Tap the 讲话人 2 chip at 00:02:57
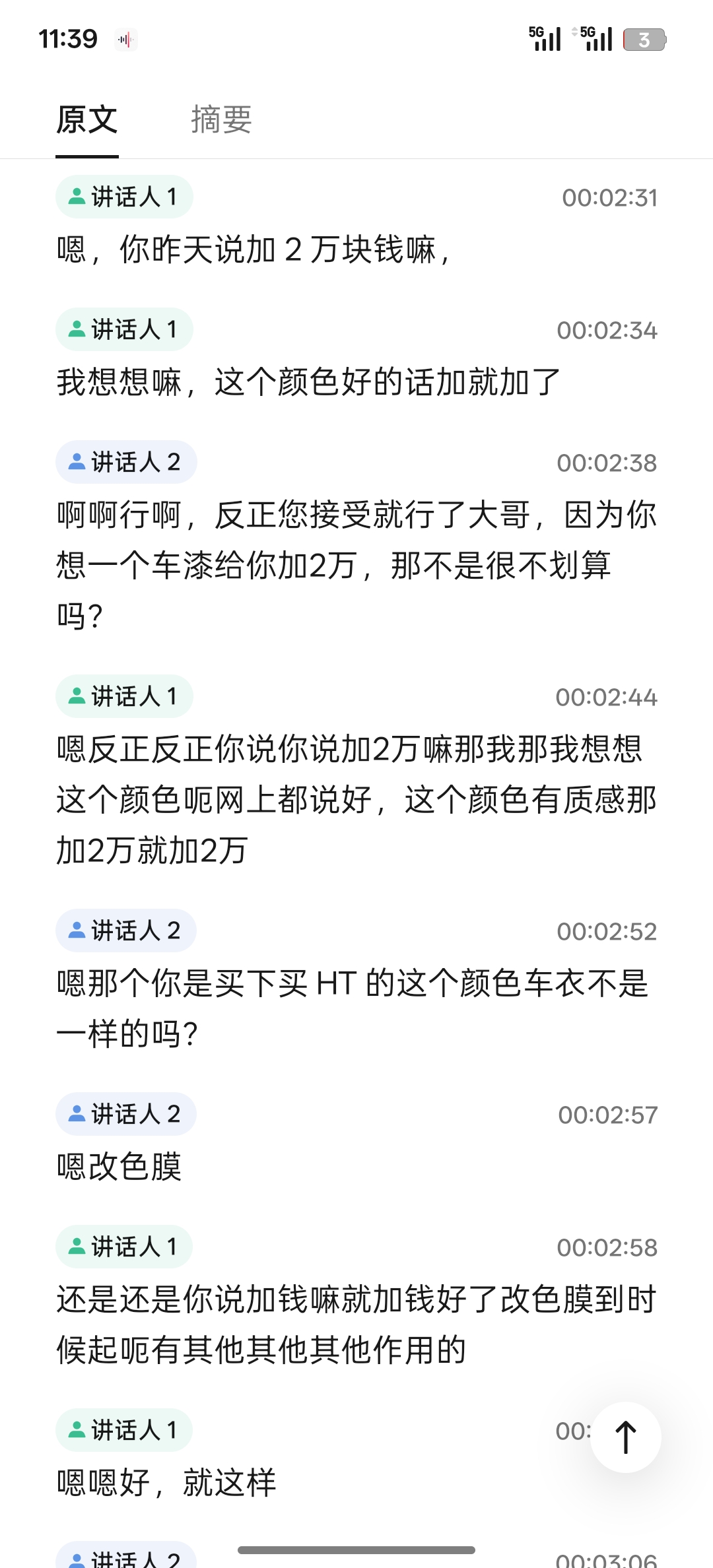The width and height of the screenshot is (713, 1568). (126, 1114)
